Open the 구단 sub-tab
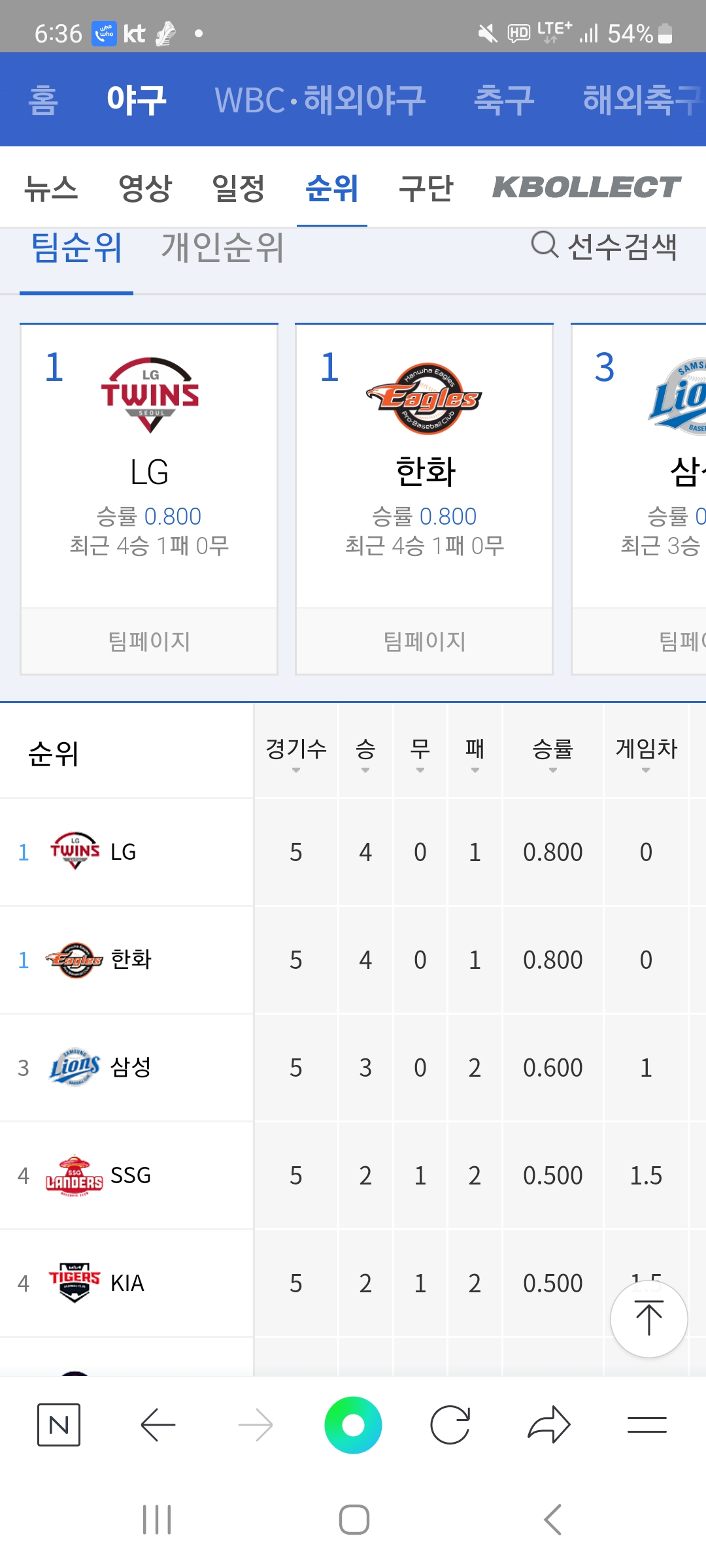This screenshot has width=706, height=1568. point(426,188)
